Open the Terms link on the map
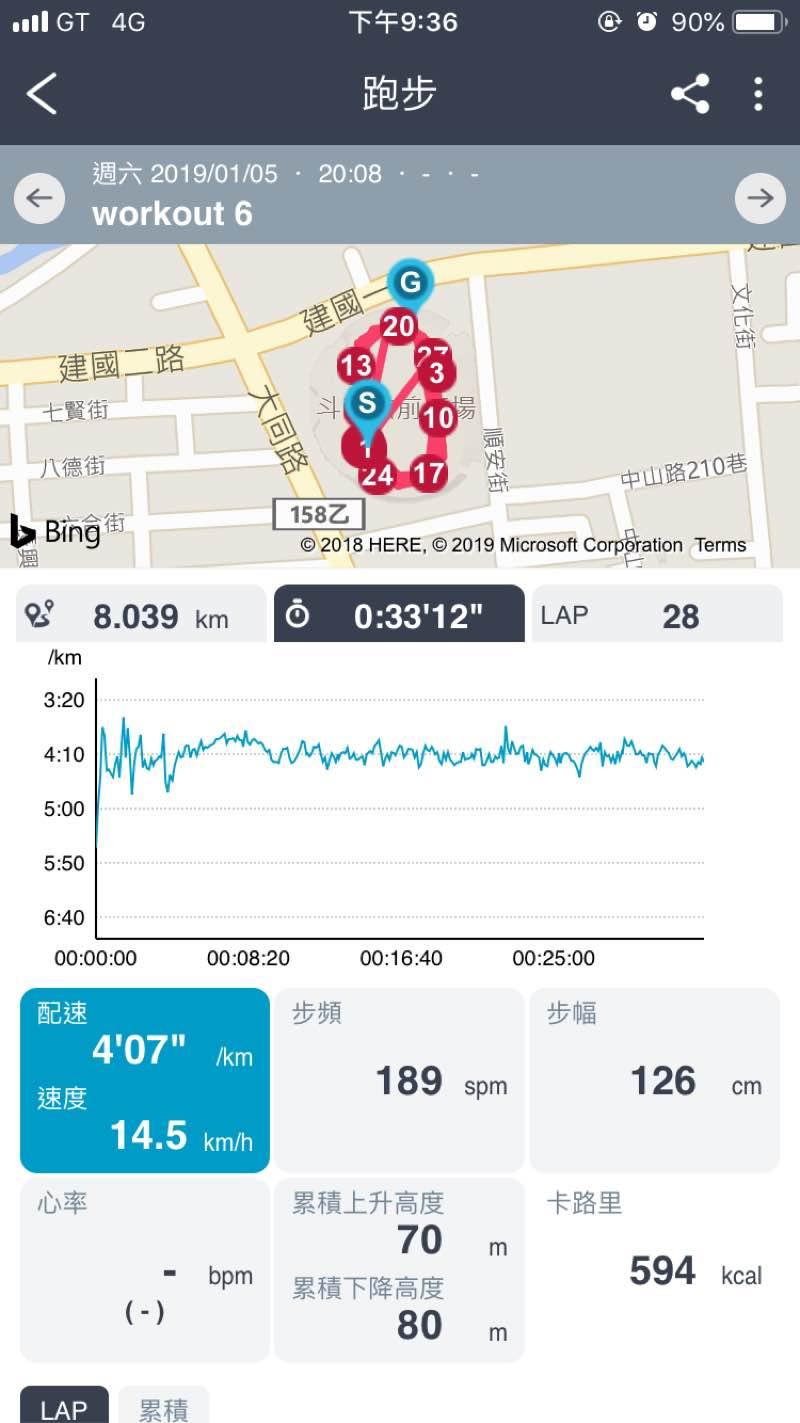The width and height of the screenshot is (800, 1423). (x=721, y=545)
